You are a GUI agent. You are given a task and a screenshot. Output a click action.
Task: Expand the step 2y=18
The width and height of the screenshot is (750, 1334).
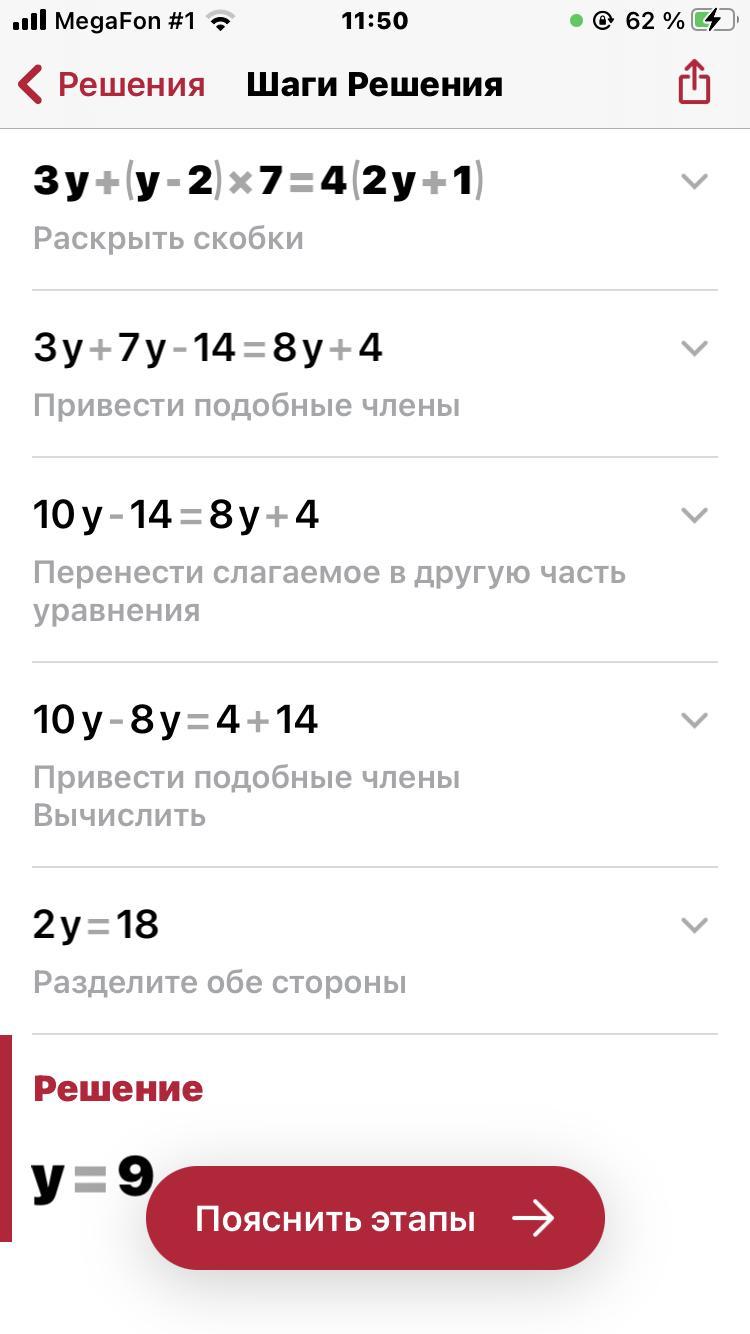click(694, 925)
